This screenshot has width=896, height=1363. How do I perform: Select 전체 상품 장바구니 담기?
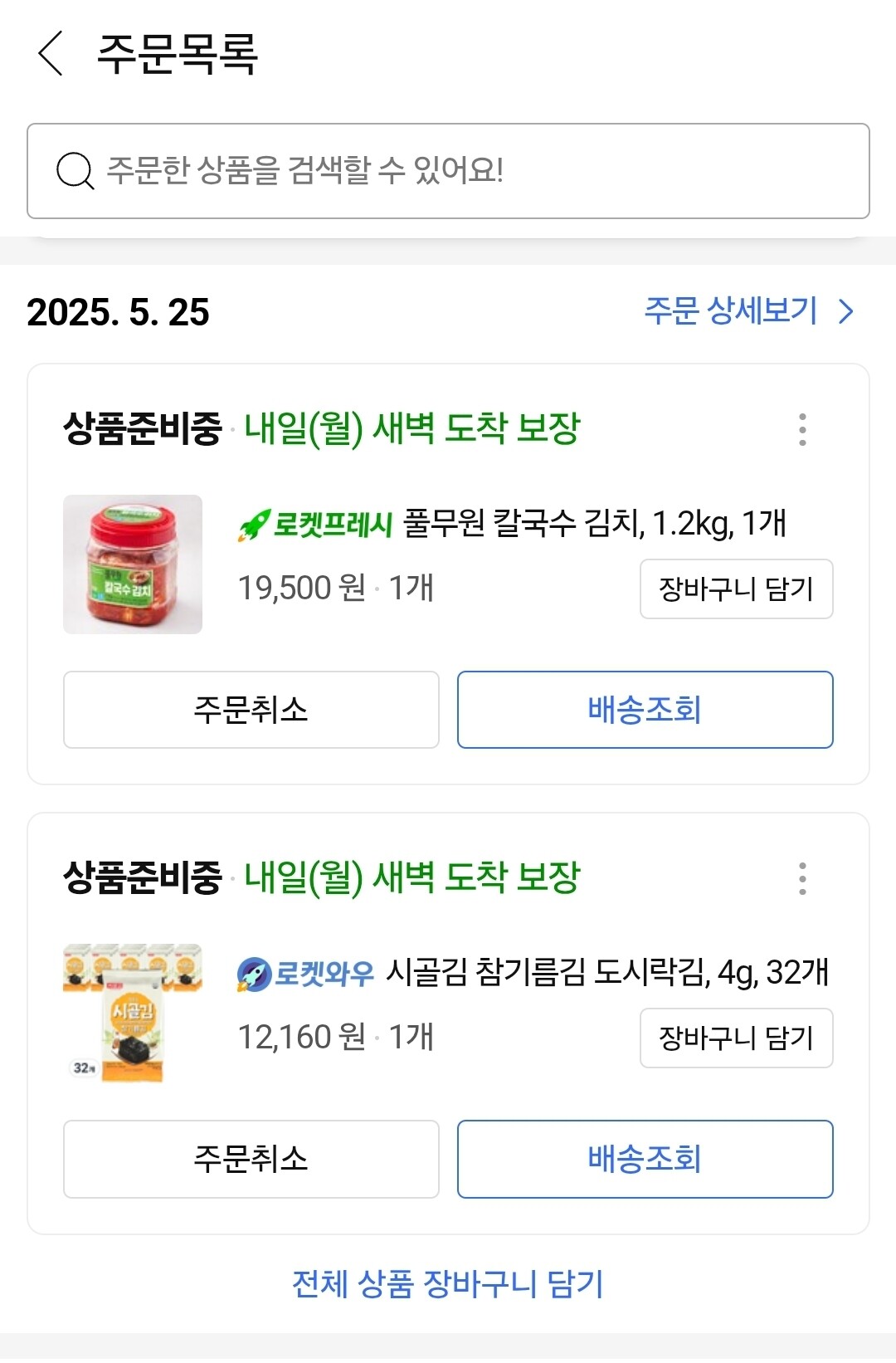448,1283
